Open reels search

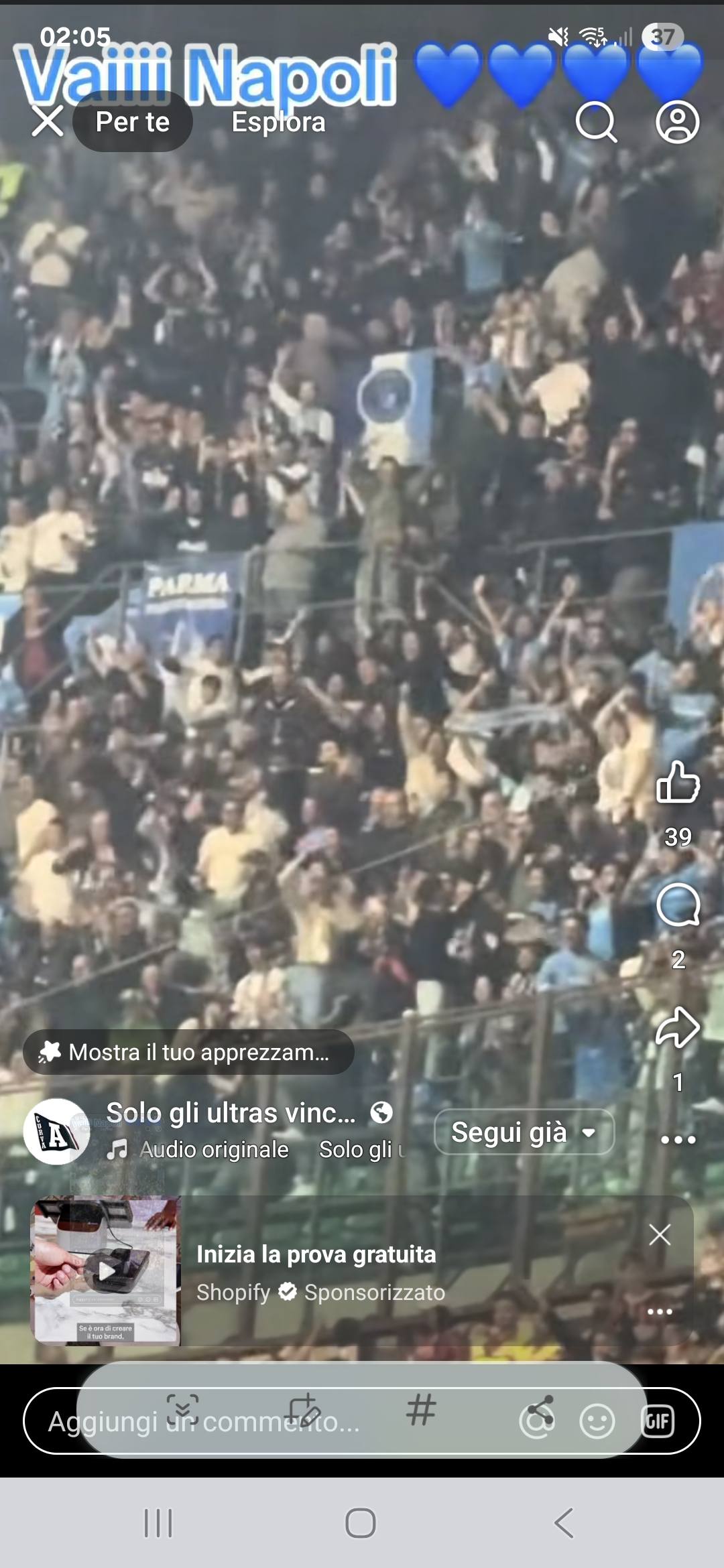click(x=595, y=122)
